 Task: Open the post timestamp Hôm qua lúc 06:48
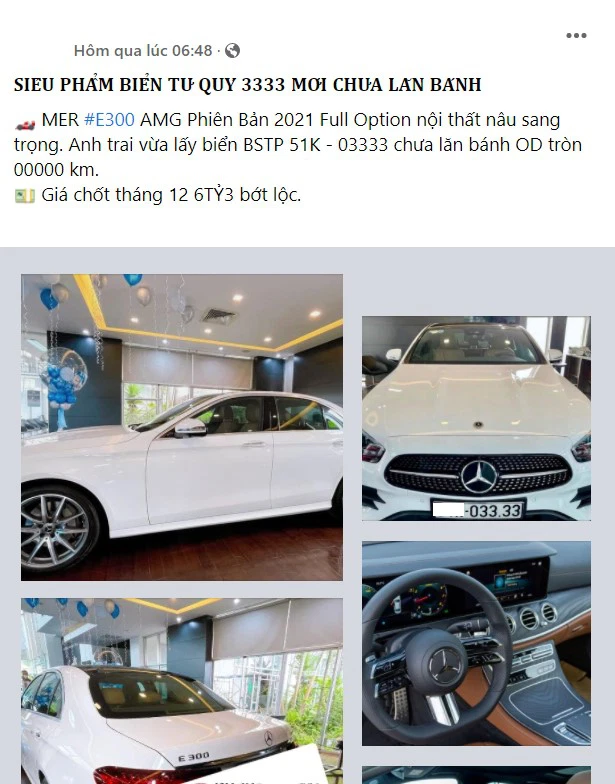click(x=143, y=50)
